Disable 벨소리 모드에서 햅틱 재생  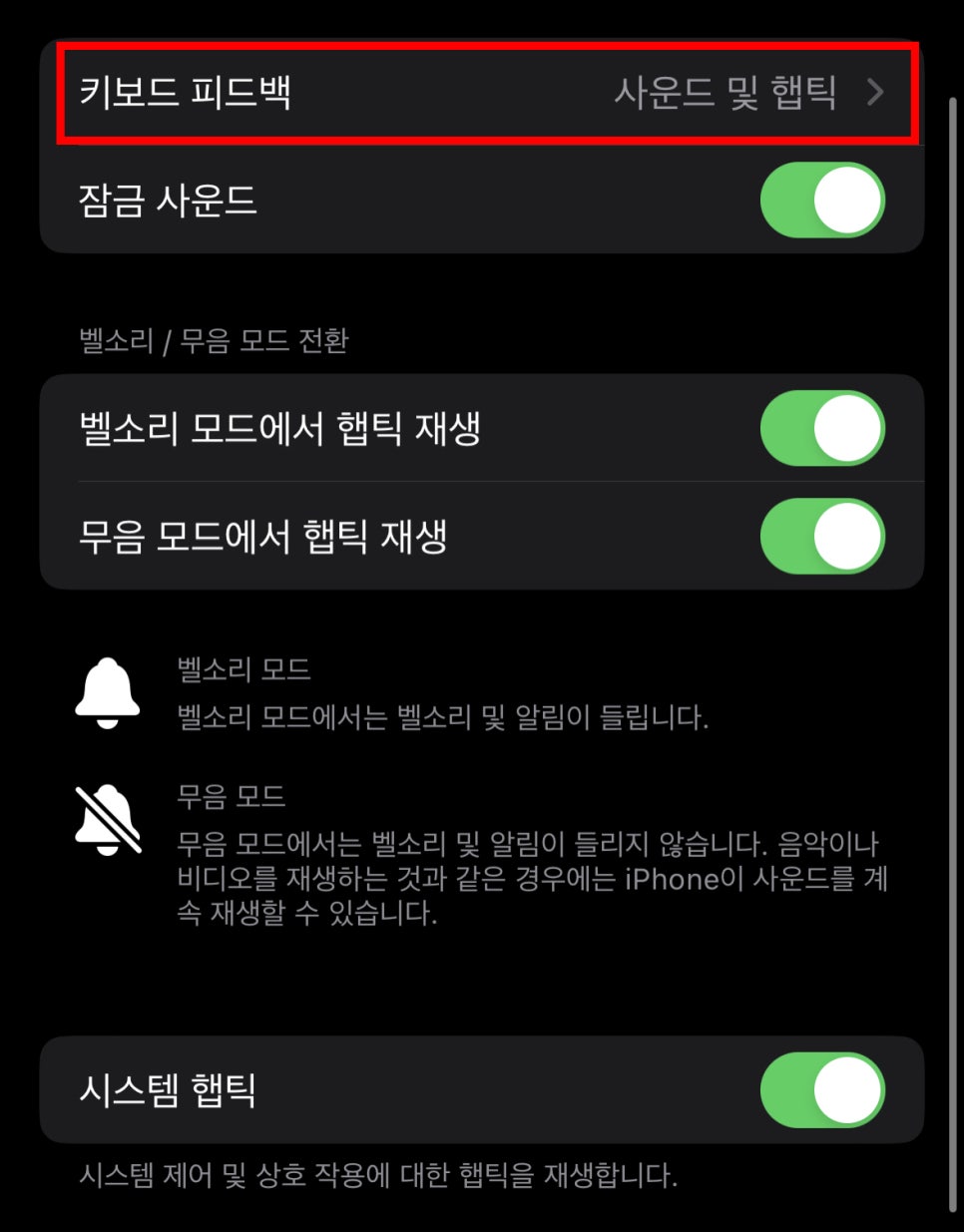click(822, 429)
